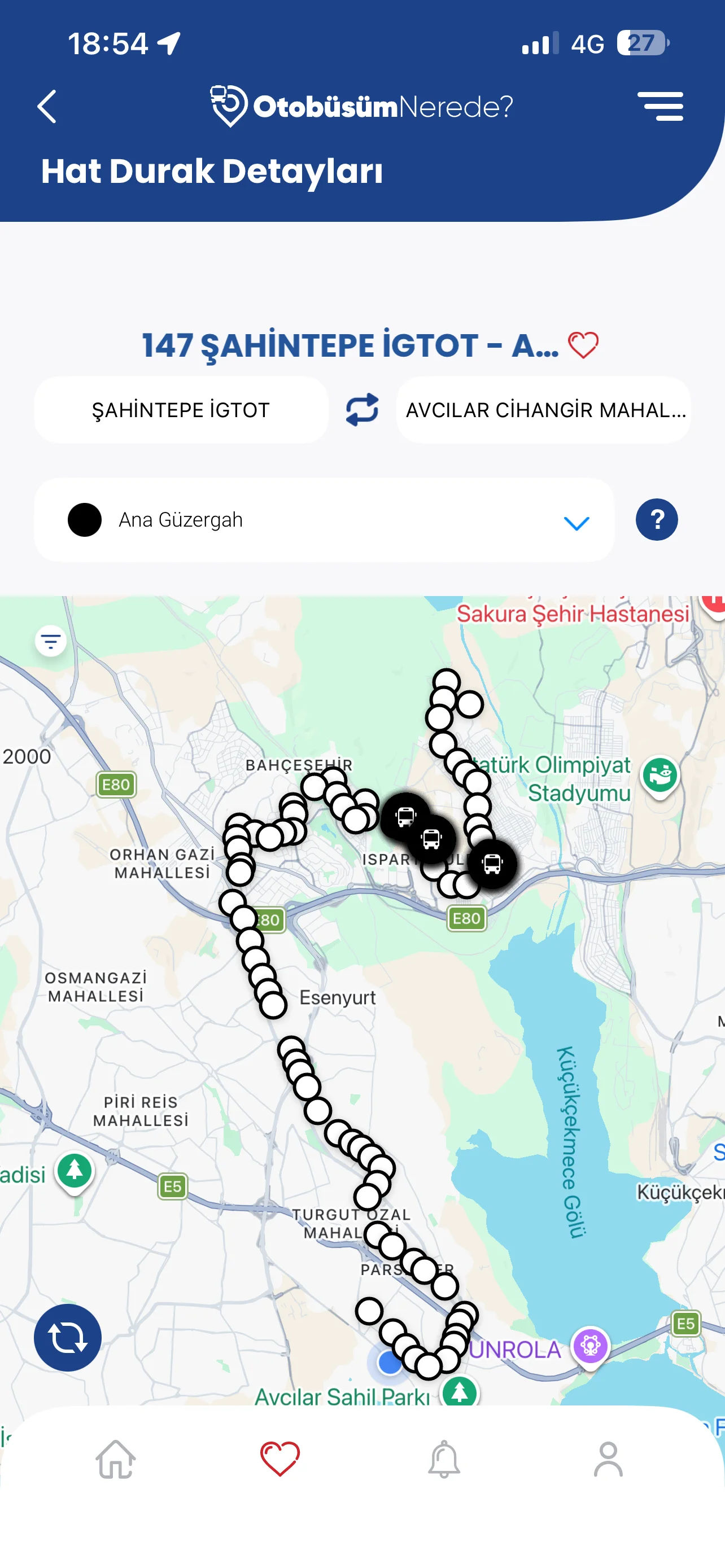
Task: Open the map filter icon
Action: point(50,641)
